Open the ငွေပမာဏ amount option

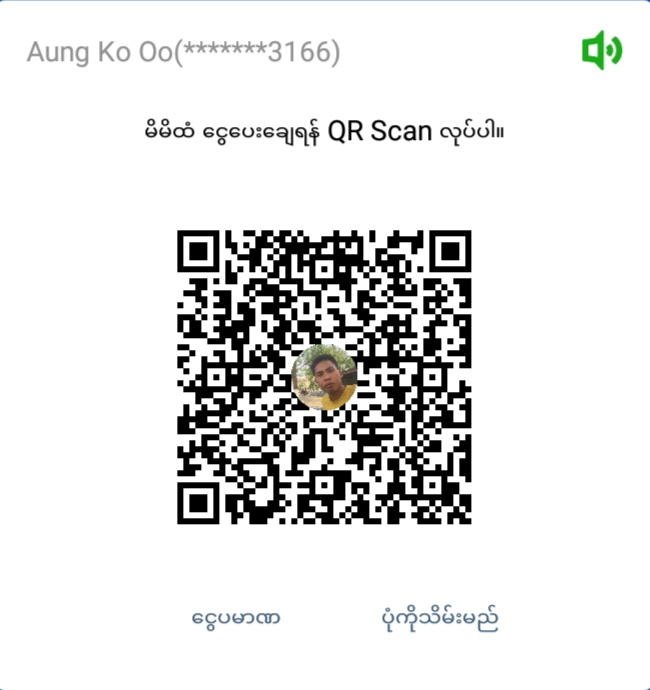[236, 618]
